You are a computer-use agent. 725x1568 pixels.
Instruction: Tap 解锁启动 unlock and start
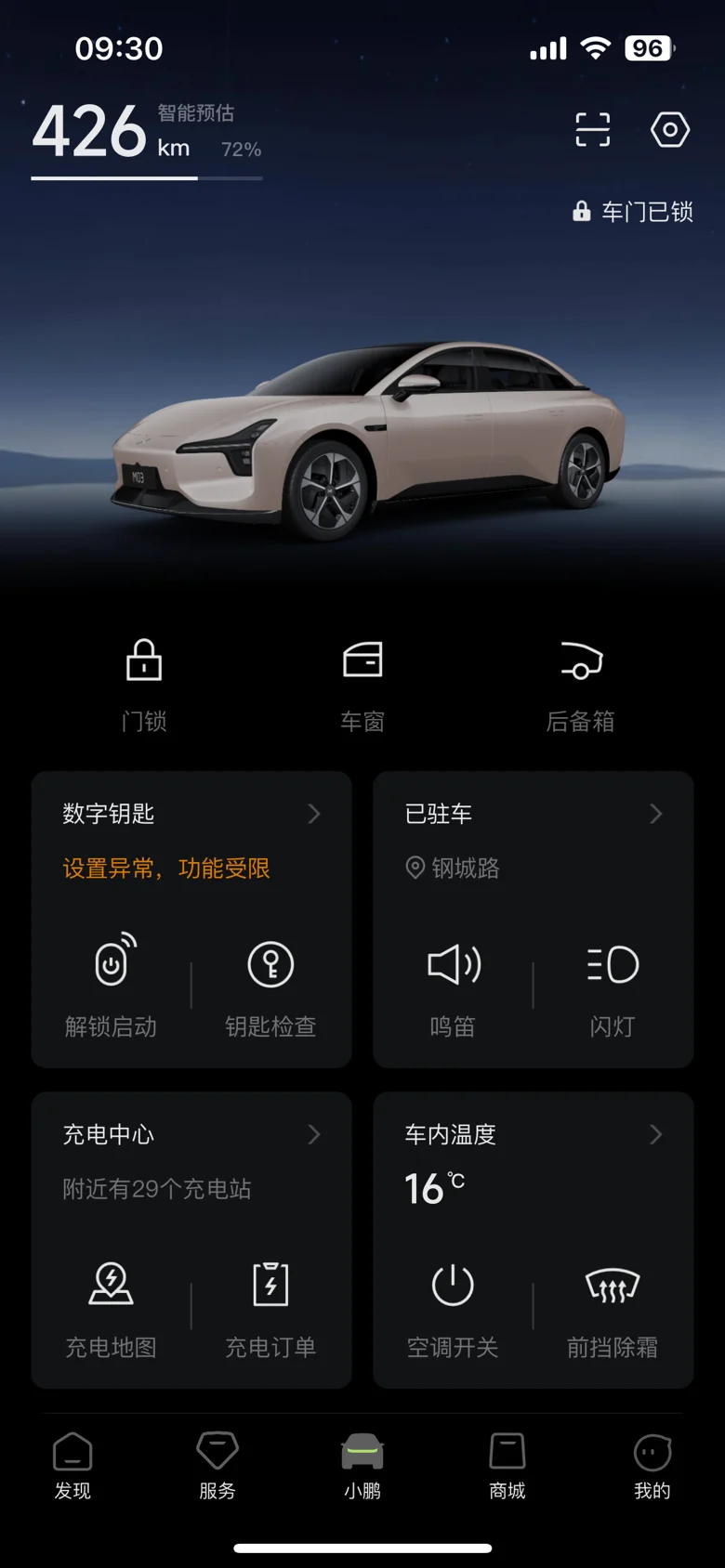[112, 987]
